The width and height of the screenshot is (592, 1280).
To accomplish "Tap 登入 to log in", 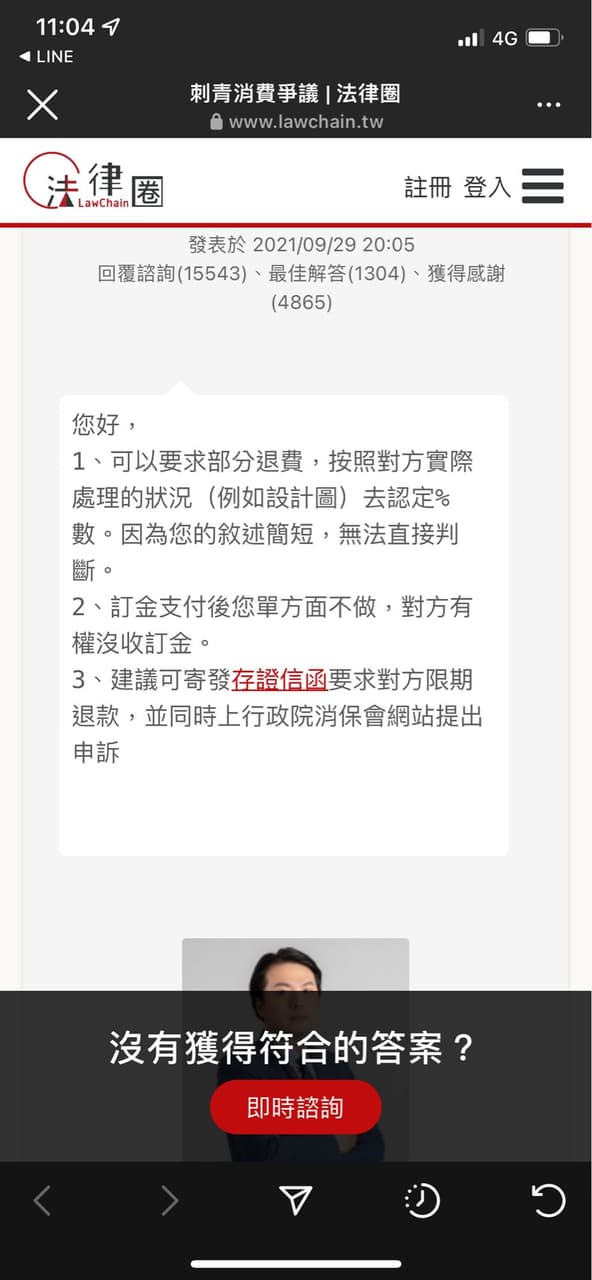I will (x=487, y=187).
